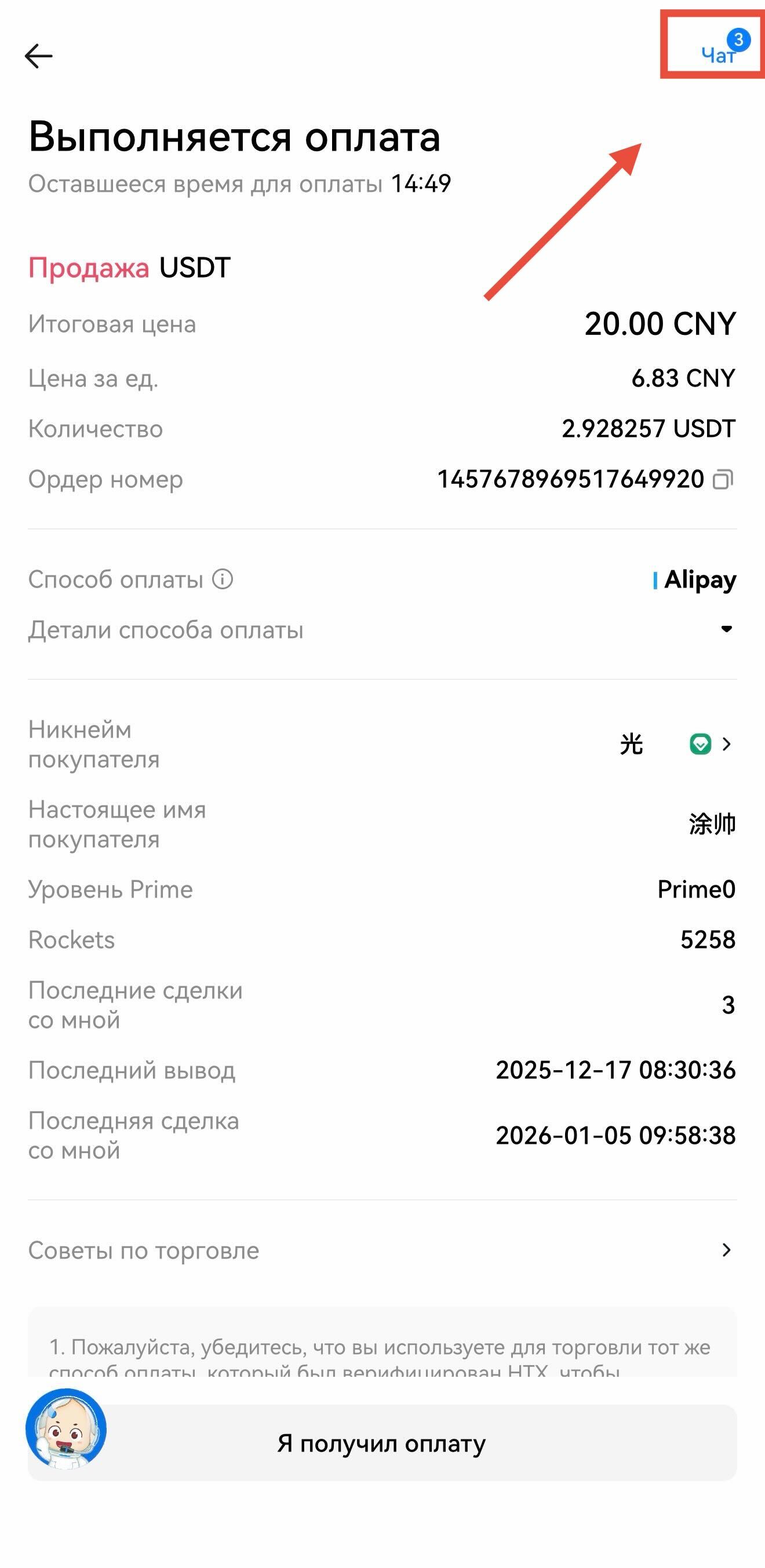Expand Детали способа оплаты
The height and width of the screenshot is (1568, 765).
tap(726, 629)
